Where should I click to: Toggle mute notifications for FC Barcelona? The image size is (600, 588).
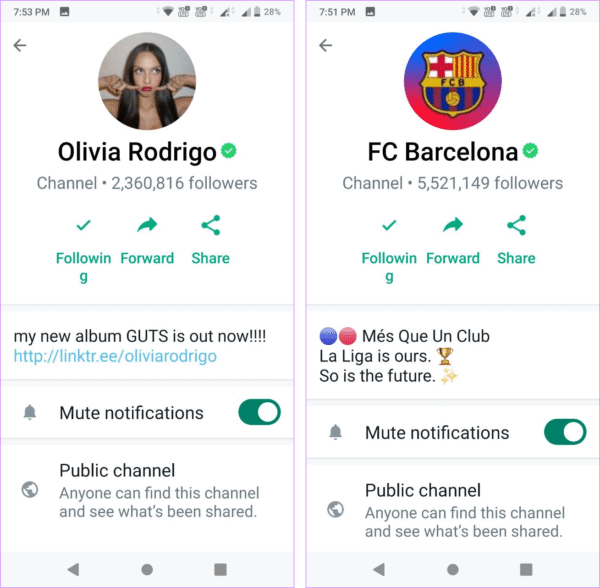[x=564, y=432]
